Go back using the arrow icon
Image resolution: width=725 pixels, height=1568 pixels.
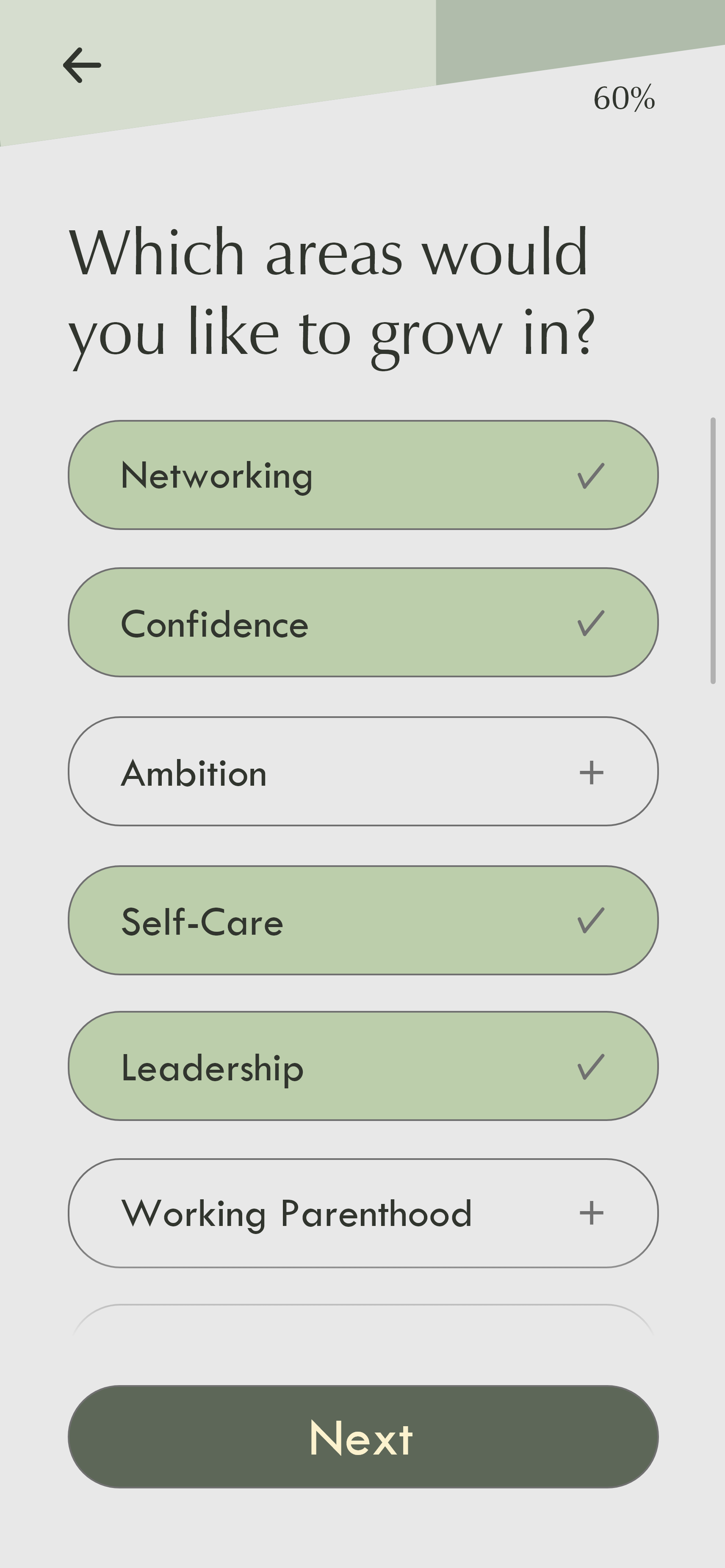click(x=82, y=65)
